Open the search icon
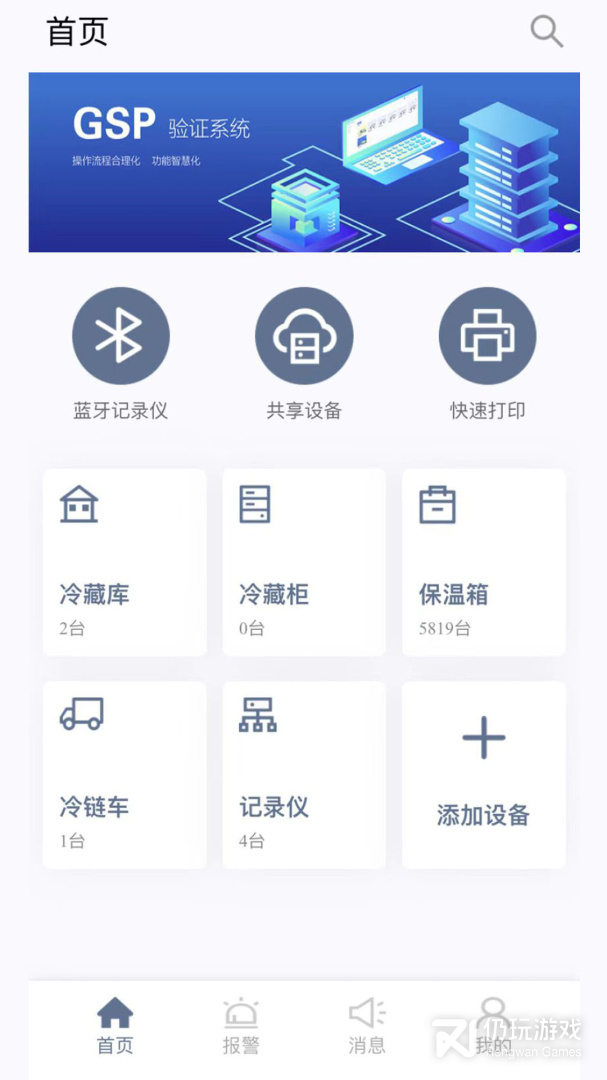This screenshot has width=607, height=1080. (546, 31)
